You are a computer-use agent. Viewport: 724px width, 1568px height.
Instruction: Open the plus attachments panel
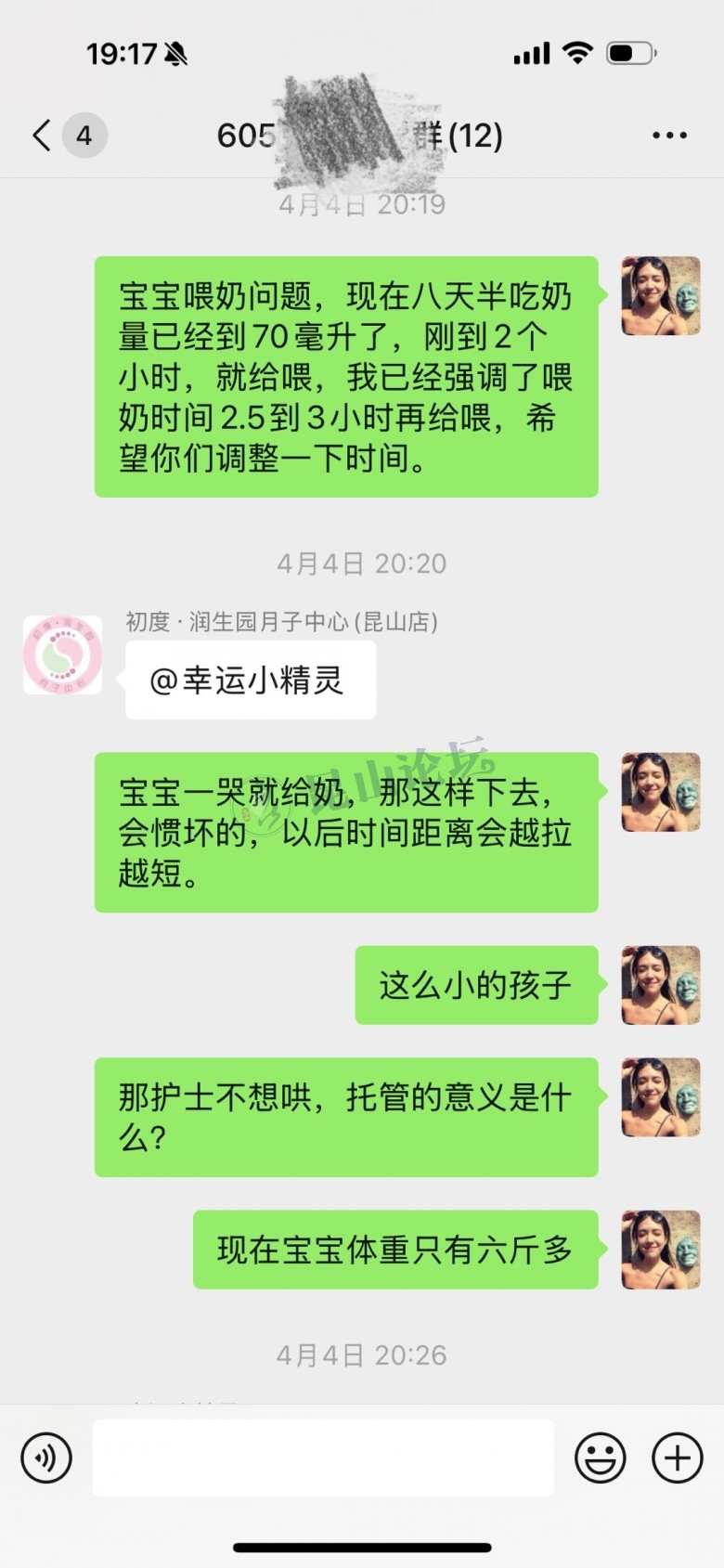(x=677, y=1458)
